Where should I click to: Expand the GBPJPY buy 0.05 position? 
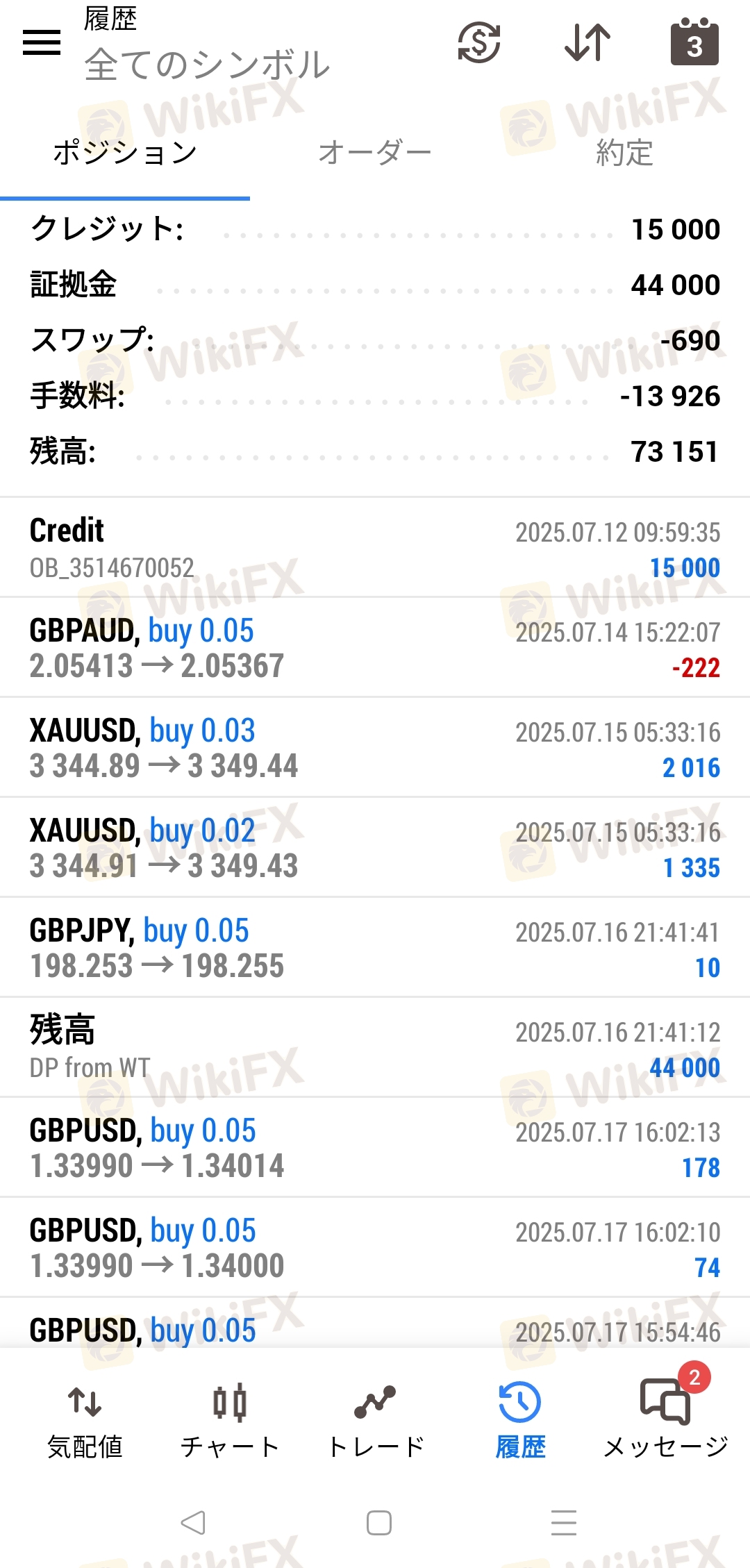coord(375,948)
